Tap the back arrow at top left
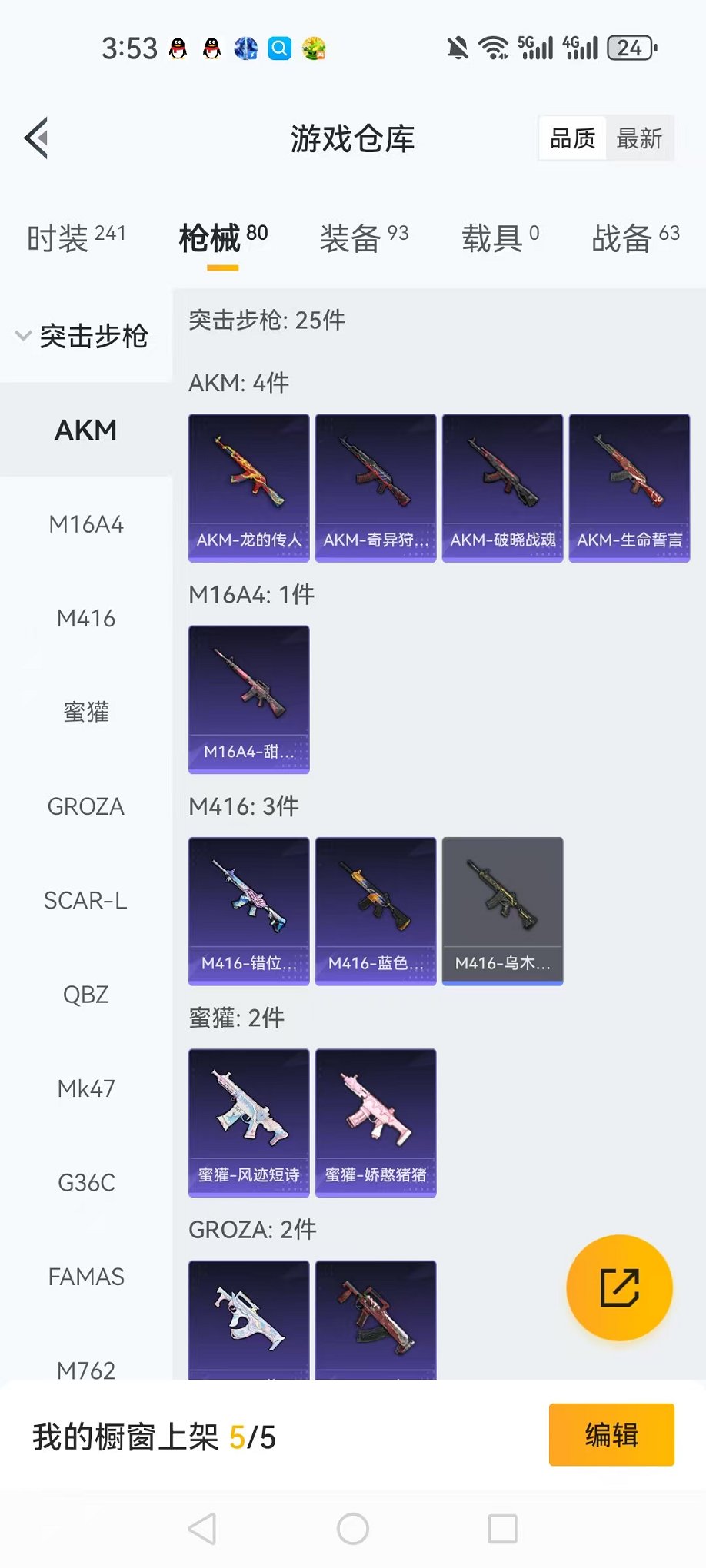This screenshot has height=1568, width=706. point(36,138)
